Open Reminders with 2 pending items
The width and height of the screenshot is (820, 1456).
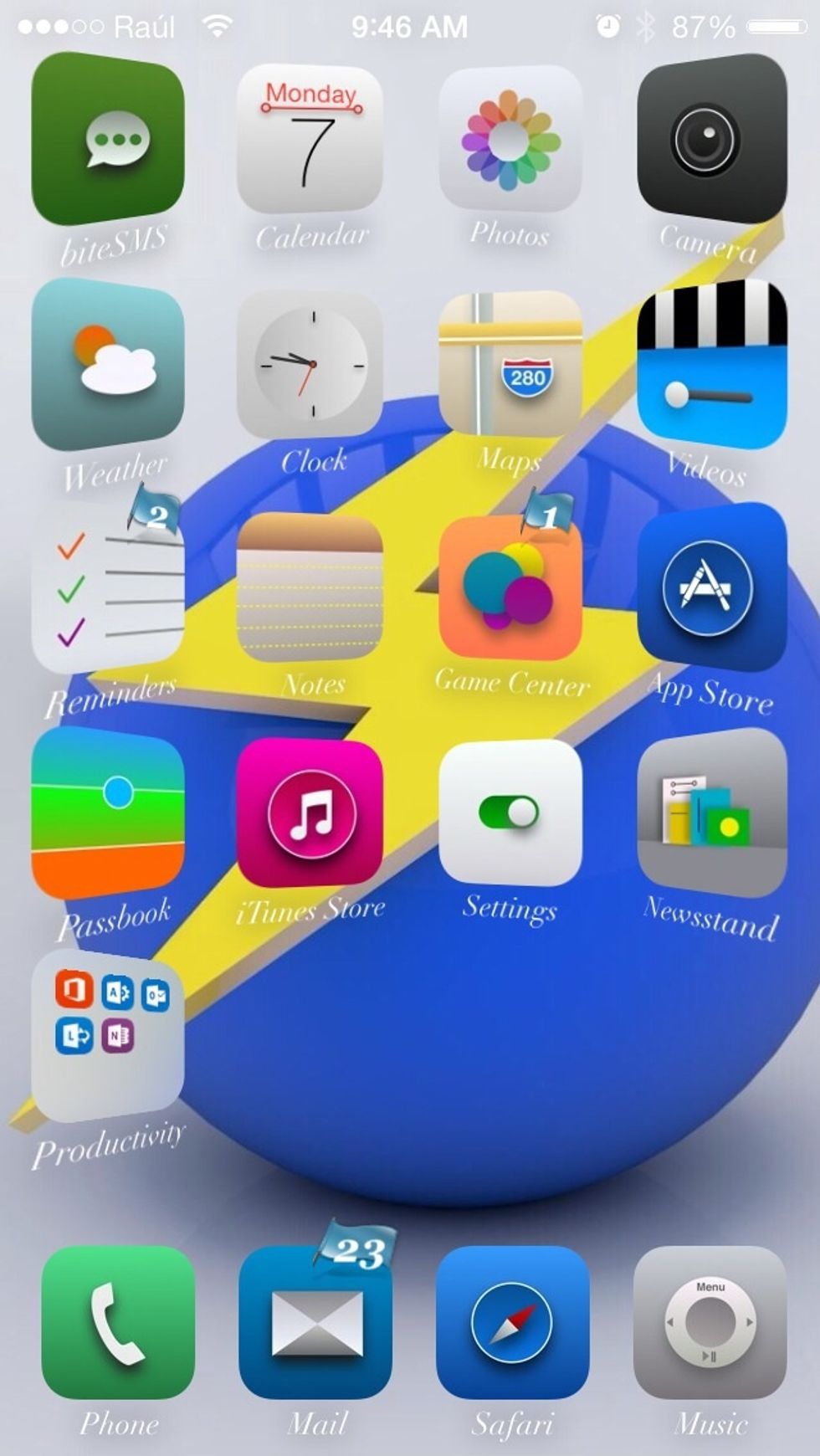tap(108, 590)
